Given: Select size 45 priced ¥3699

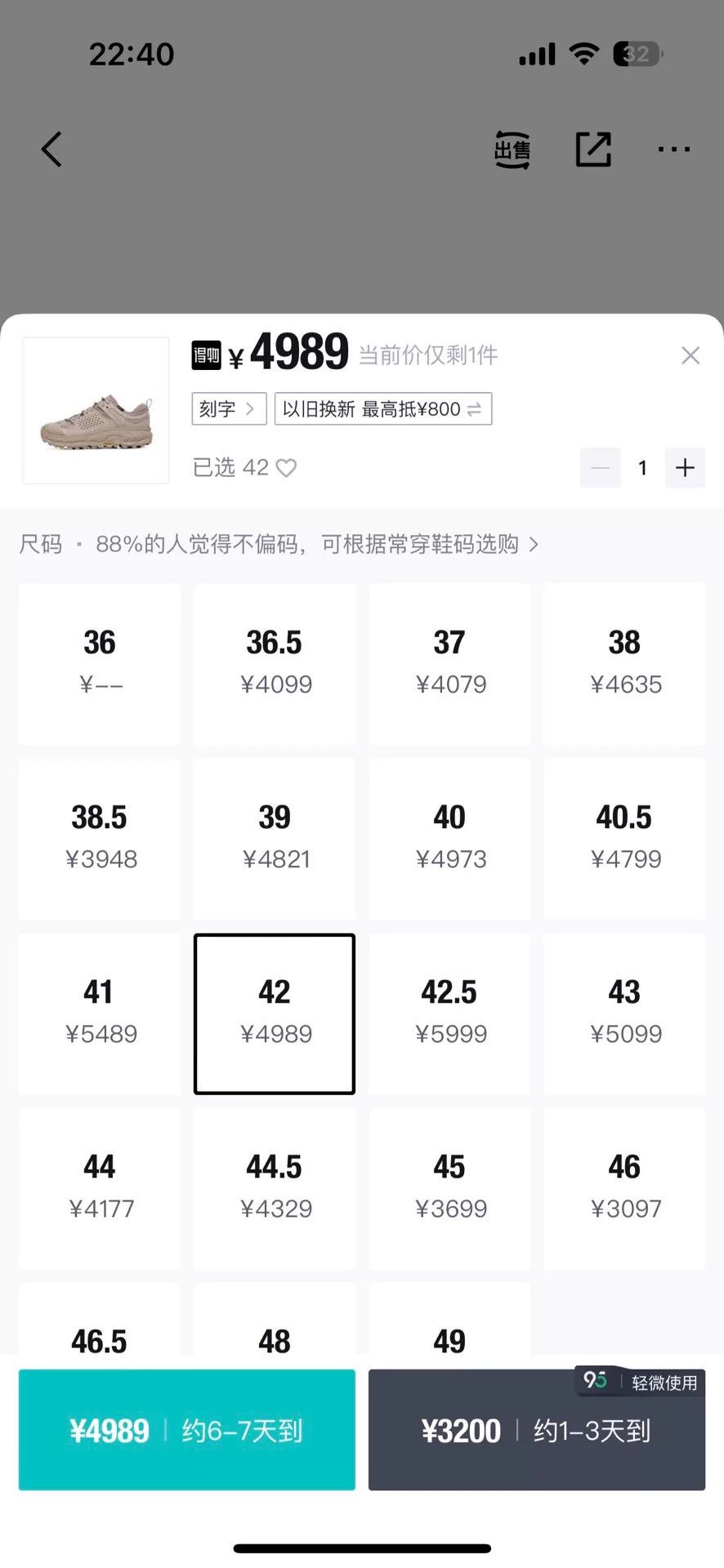Looking at the screenshot, I should 449,1188.
